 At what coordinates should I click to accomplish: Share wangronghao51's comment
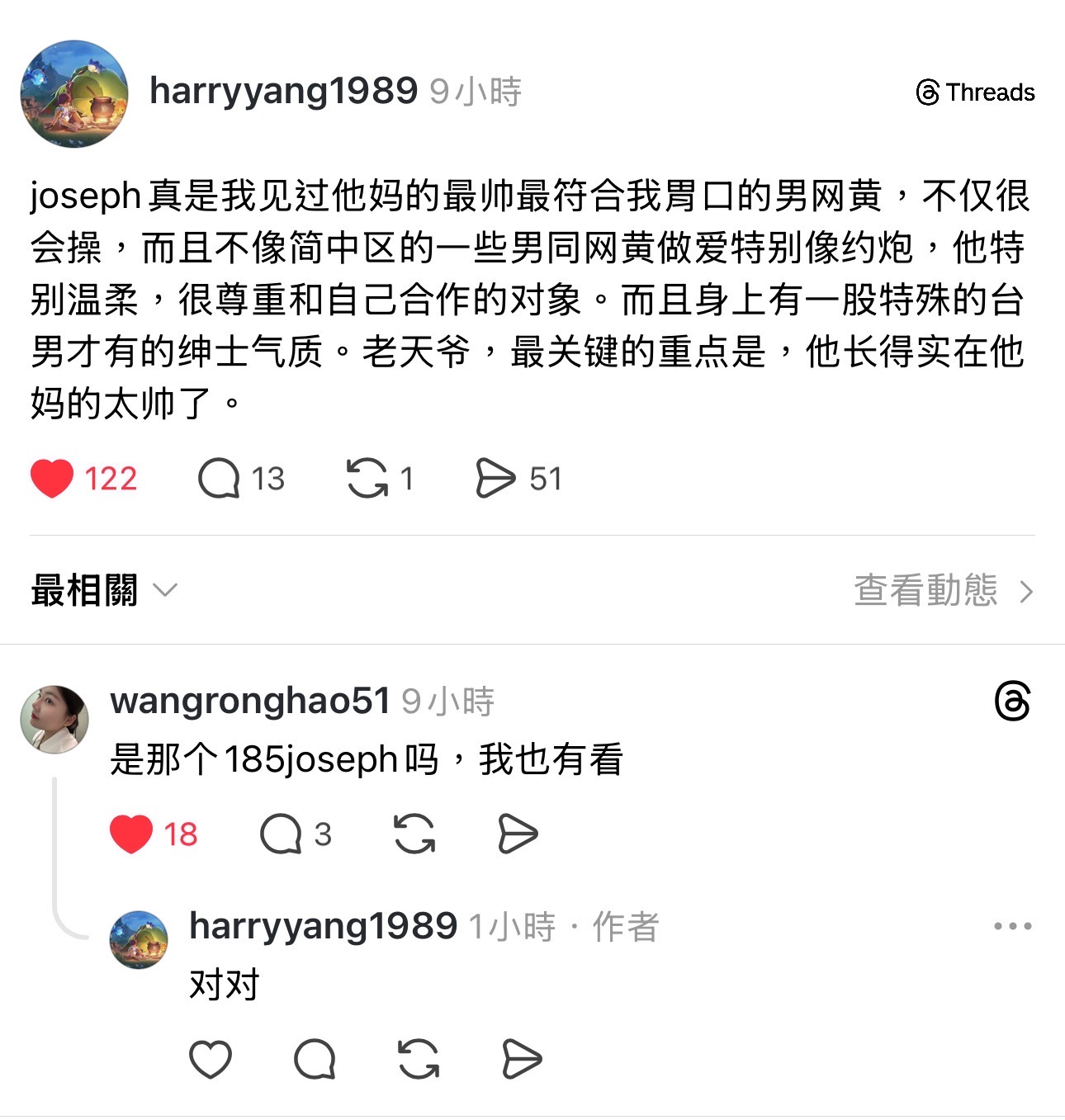(518, 834)
